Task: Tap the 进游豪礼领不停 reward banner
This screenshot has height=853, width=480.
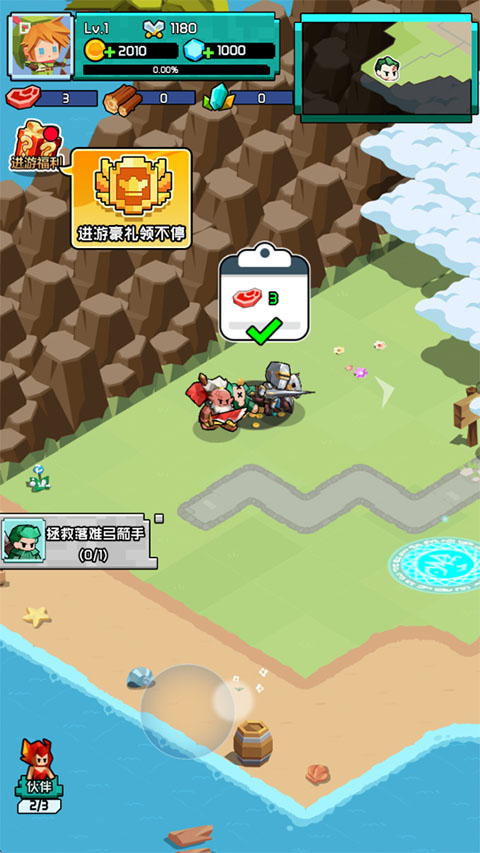Action: (131, 199)
